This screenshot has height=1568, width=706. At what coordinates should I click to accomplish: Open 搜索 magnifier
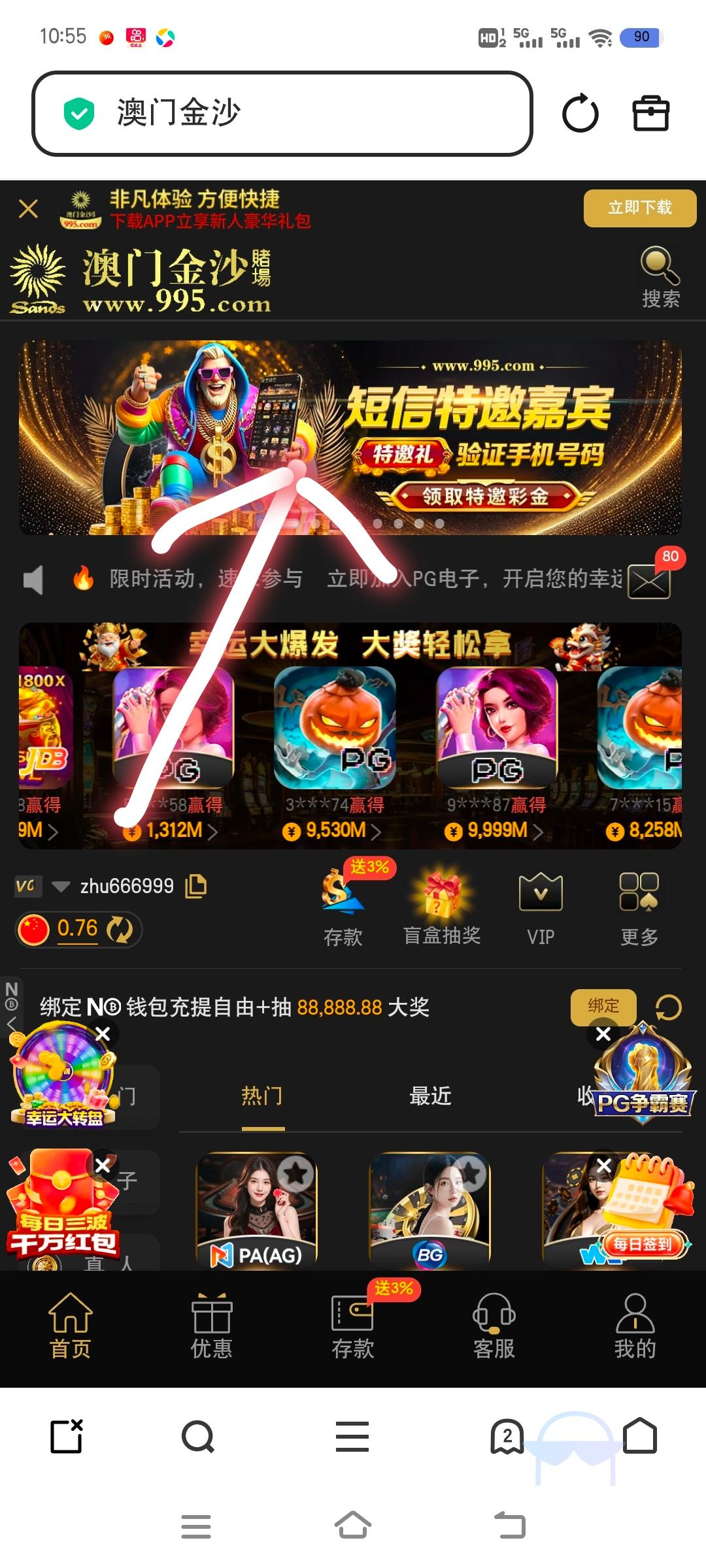pos(660,277)
